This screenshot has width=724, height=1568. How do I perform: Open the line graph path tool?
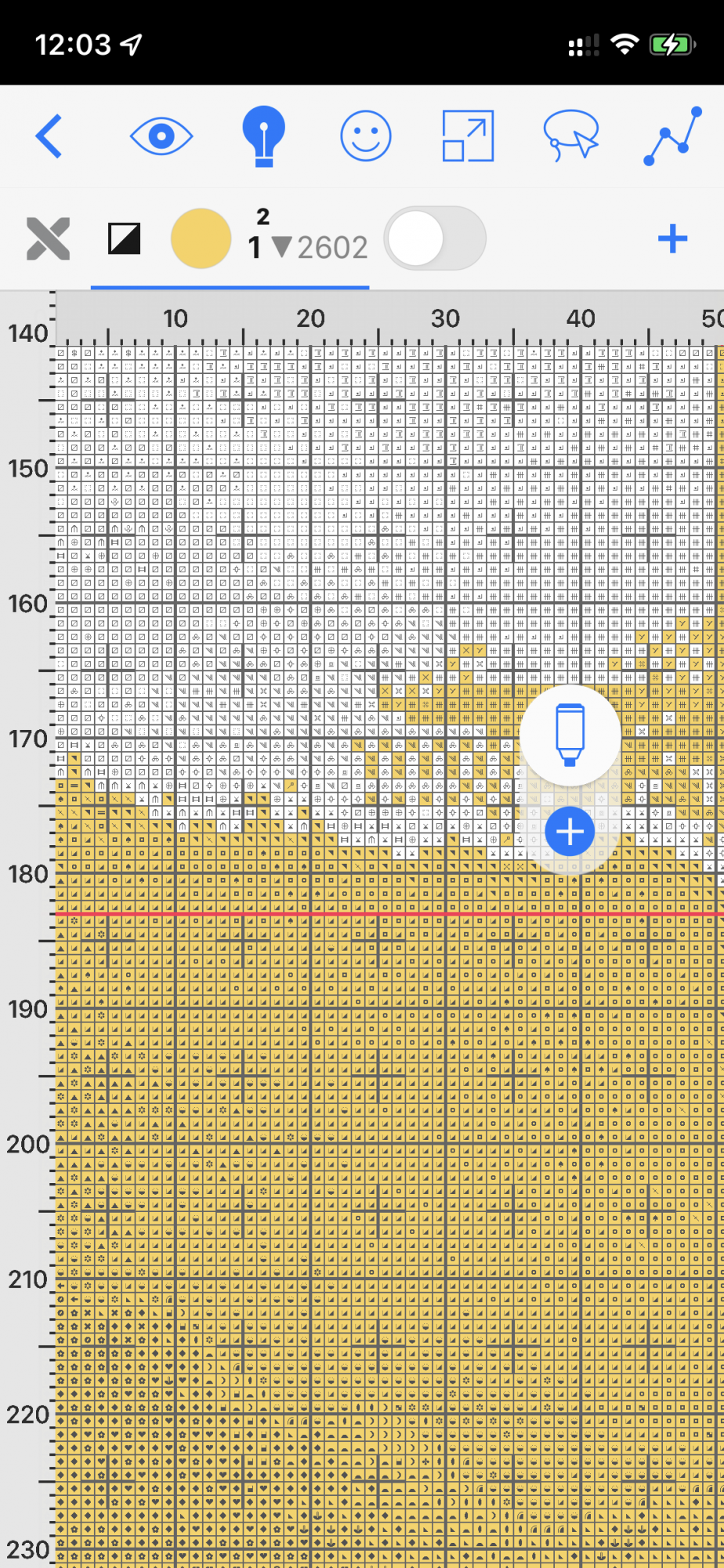[x=672, y=136]
